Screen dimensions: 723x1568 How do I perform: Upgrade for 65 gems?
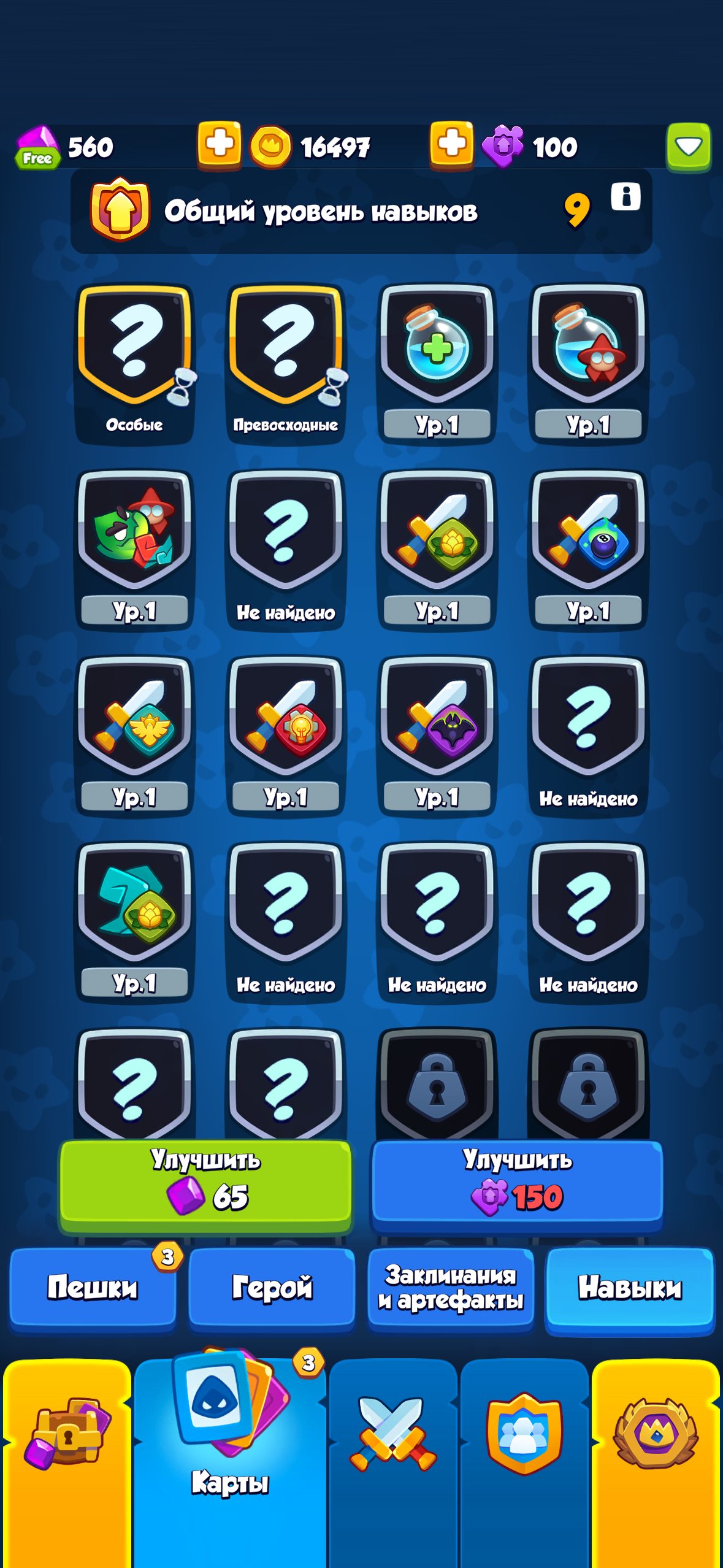pyautogui.click(x=206, y=1185)
